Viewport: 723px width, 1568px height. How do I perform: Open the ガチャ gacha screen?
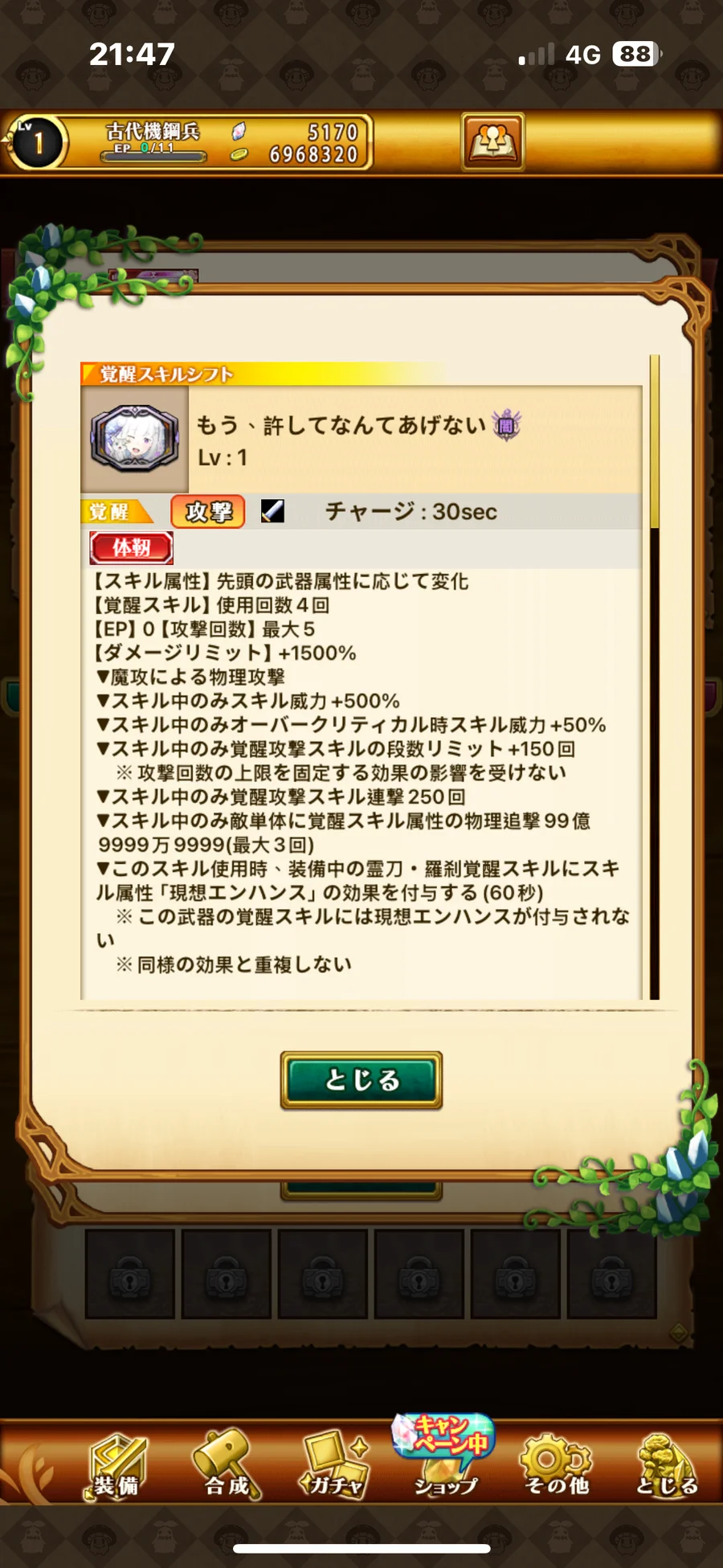tap(335, 1466)
